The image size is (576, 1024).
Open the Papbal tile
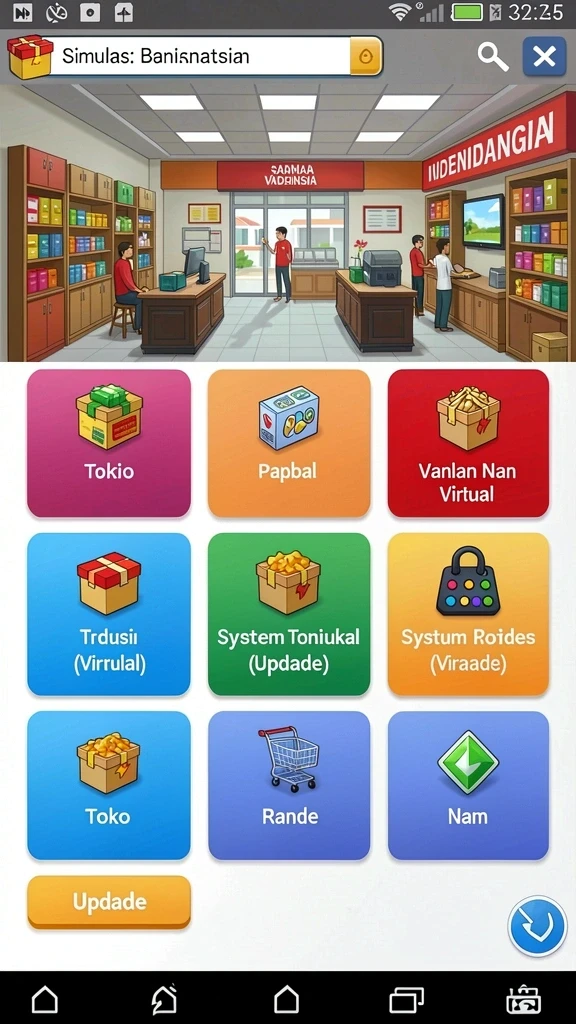click(289, 443)
